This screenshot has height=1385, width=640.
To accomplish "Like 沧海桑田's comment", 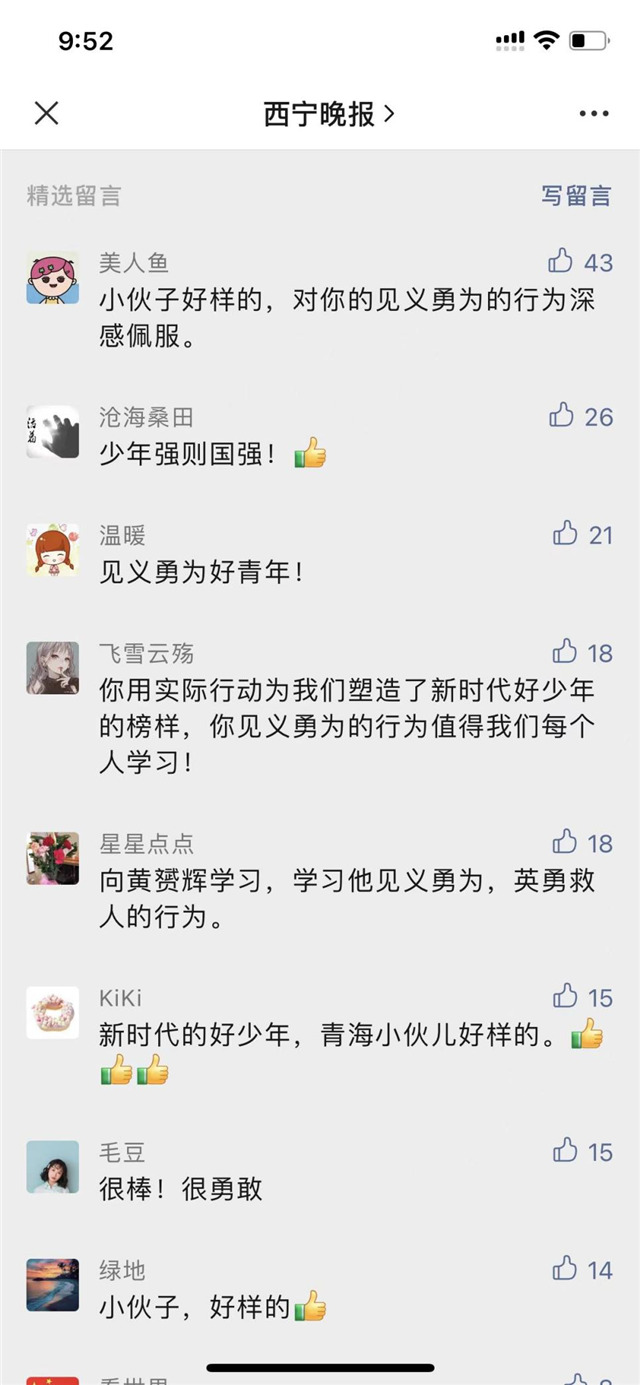I will (562, 416).
